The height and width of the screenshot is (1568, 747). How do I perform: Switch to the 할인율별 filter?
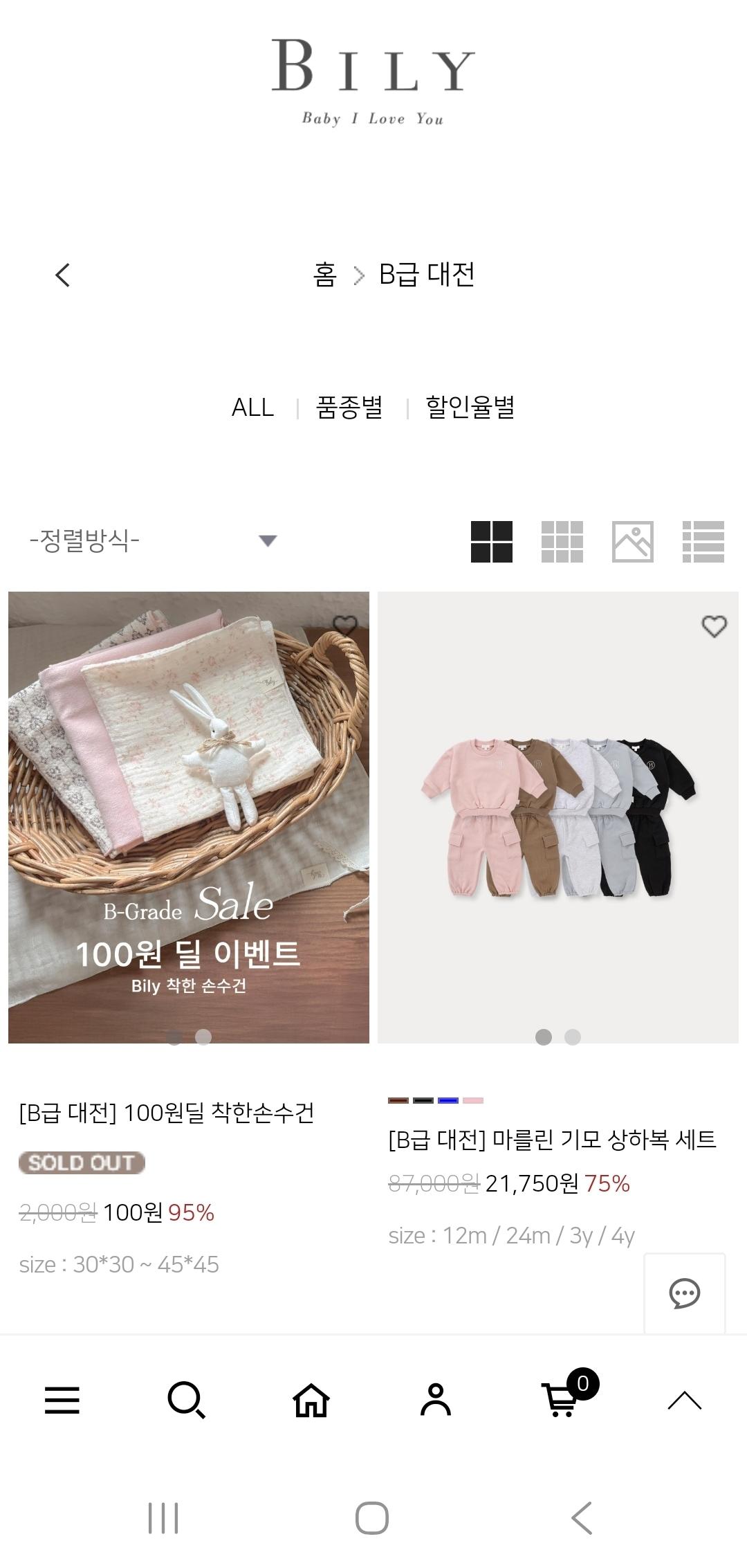pos(470,407)
